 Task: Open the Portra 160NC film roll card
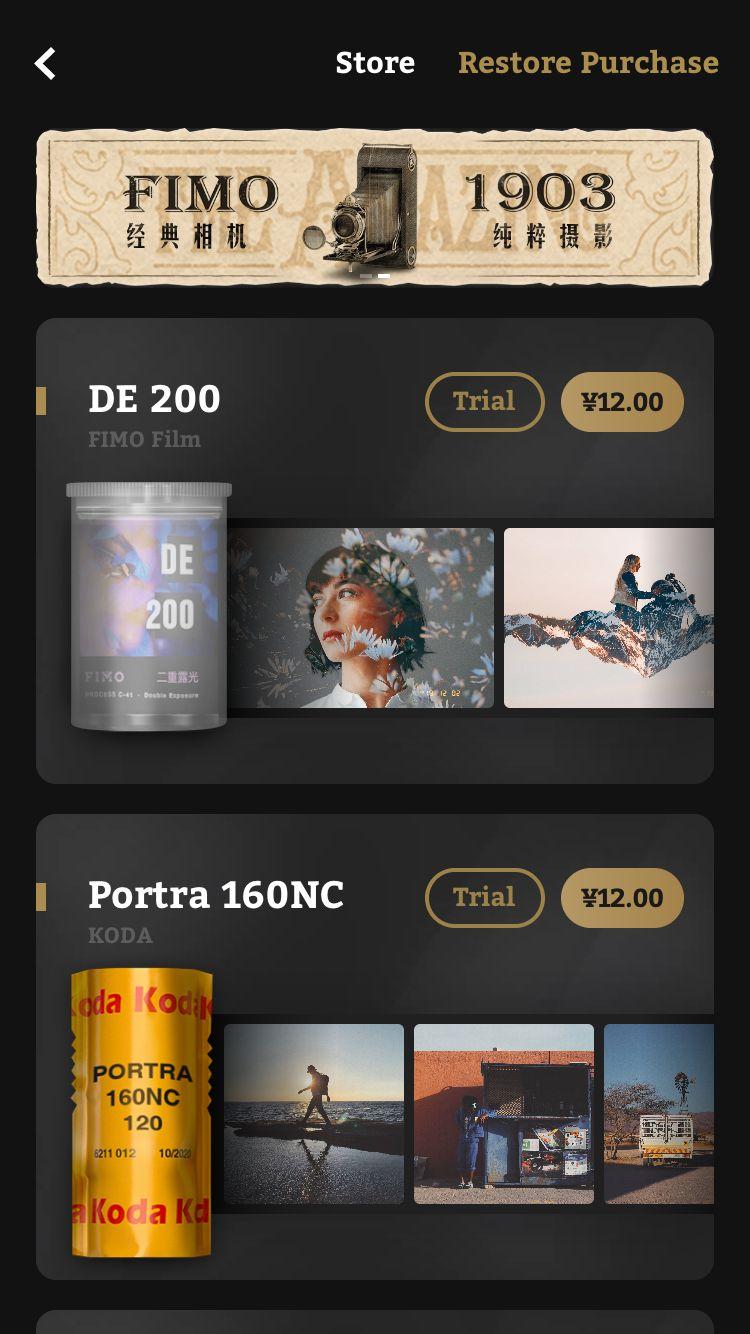[142, 1112]
